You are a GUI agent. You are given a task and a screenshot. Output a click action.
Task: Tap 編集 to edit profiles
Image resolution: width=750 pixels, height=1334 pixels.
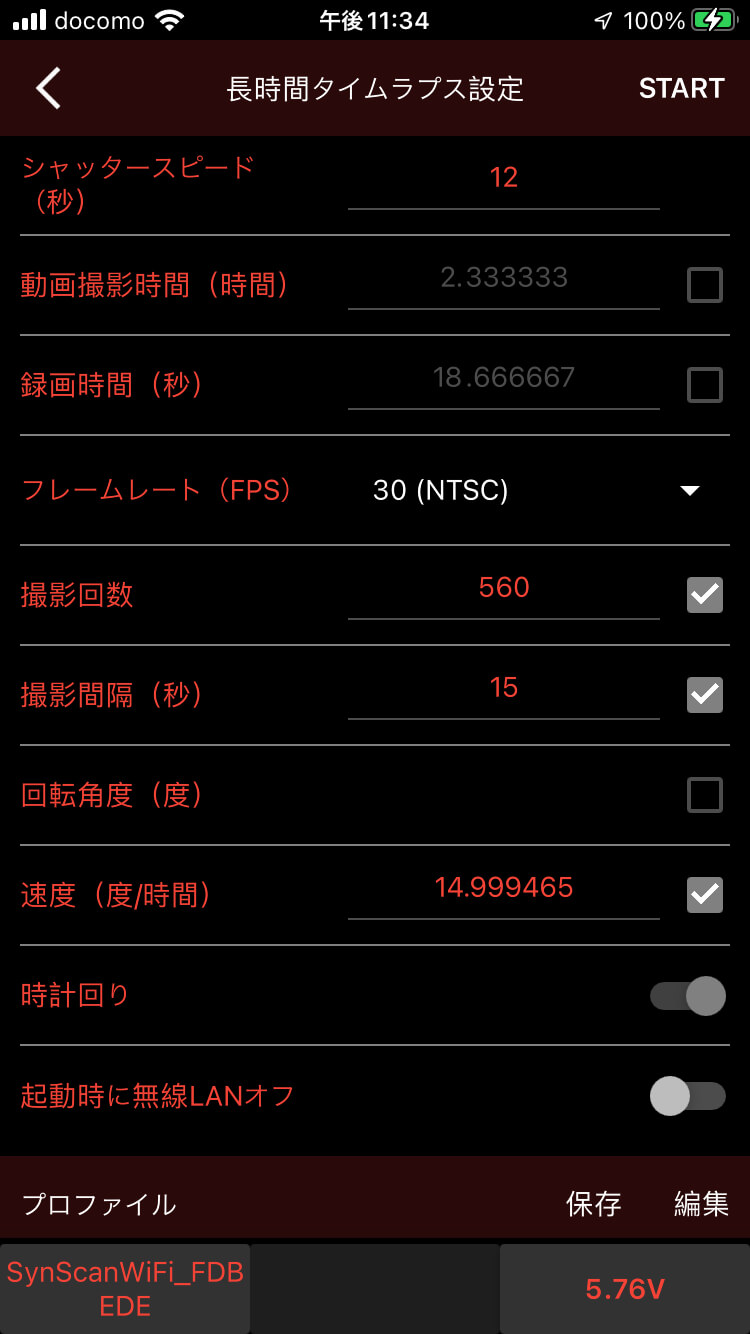701,1204
